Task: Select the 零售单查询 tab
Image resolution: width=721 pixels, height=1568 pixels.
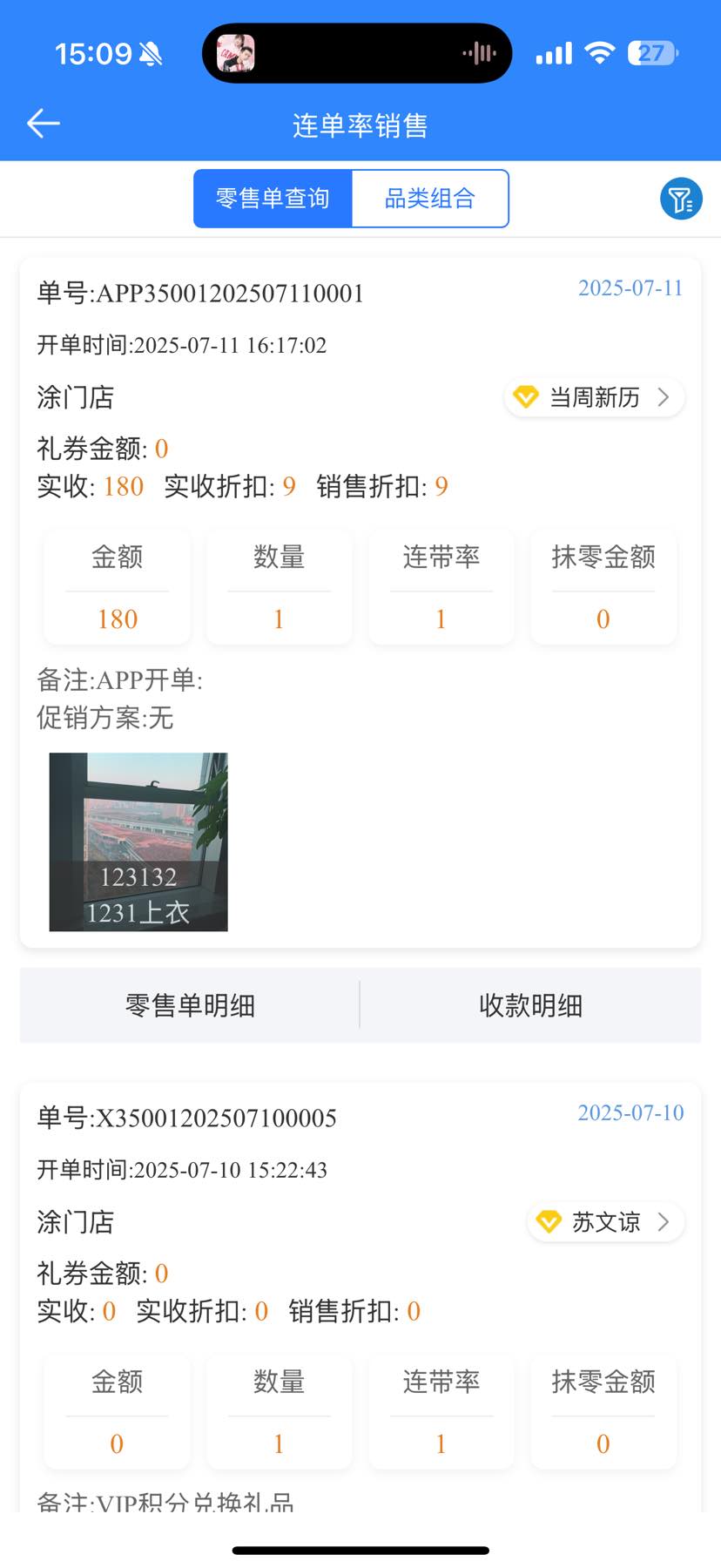Action: [273, 199]
